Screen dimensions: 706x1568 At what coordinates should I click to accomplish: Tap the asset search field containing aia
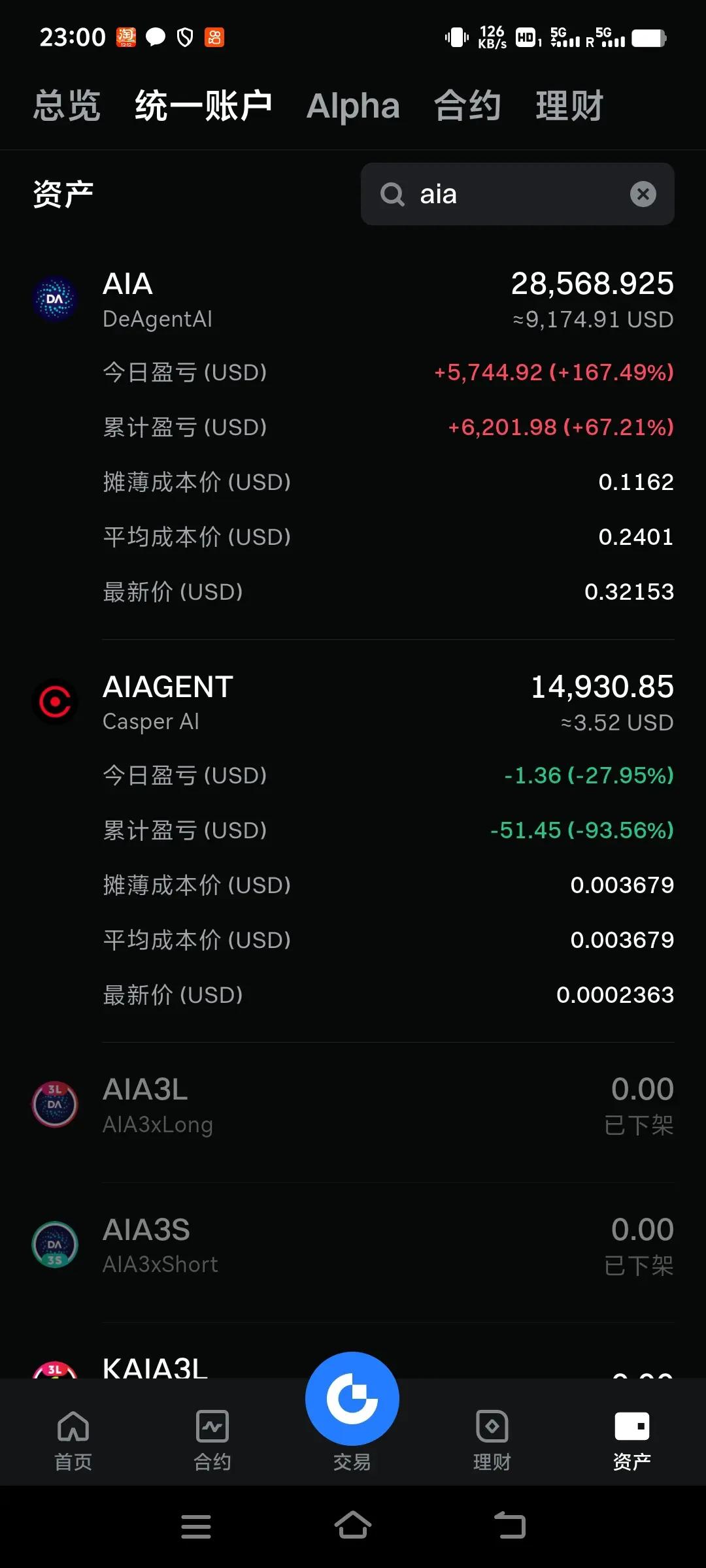510,194
